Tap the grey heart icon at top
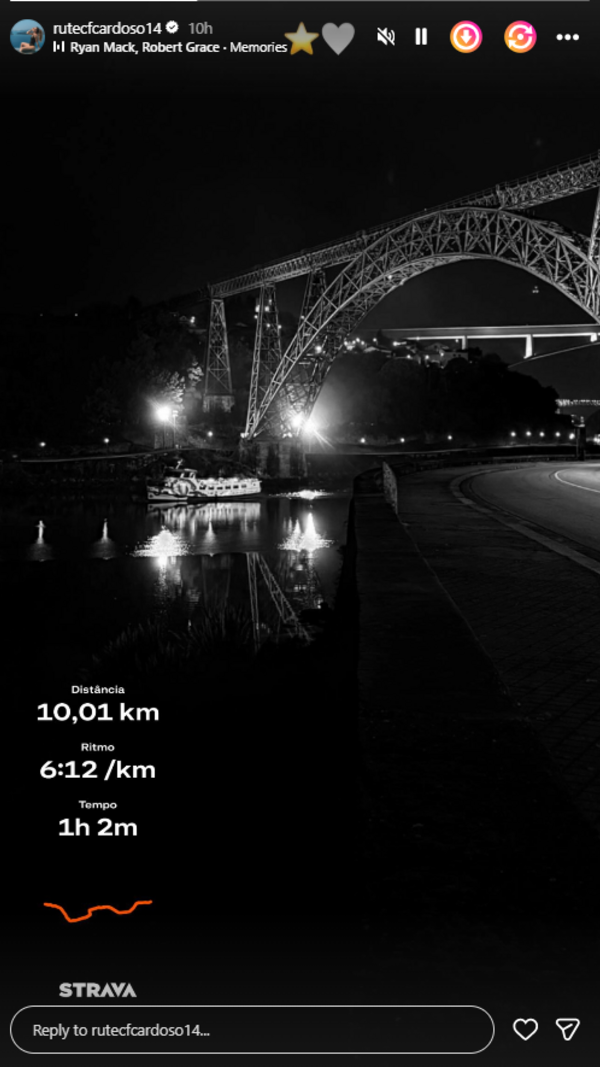 click(338, 39)
